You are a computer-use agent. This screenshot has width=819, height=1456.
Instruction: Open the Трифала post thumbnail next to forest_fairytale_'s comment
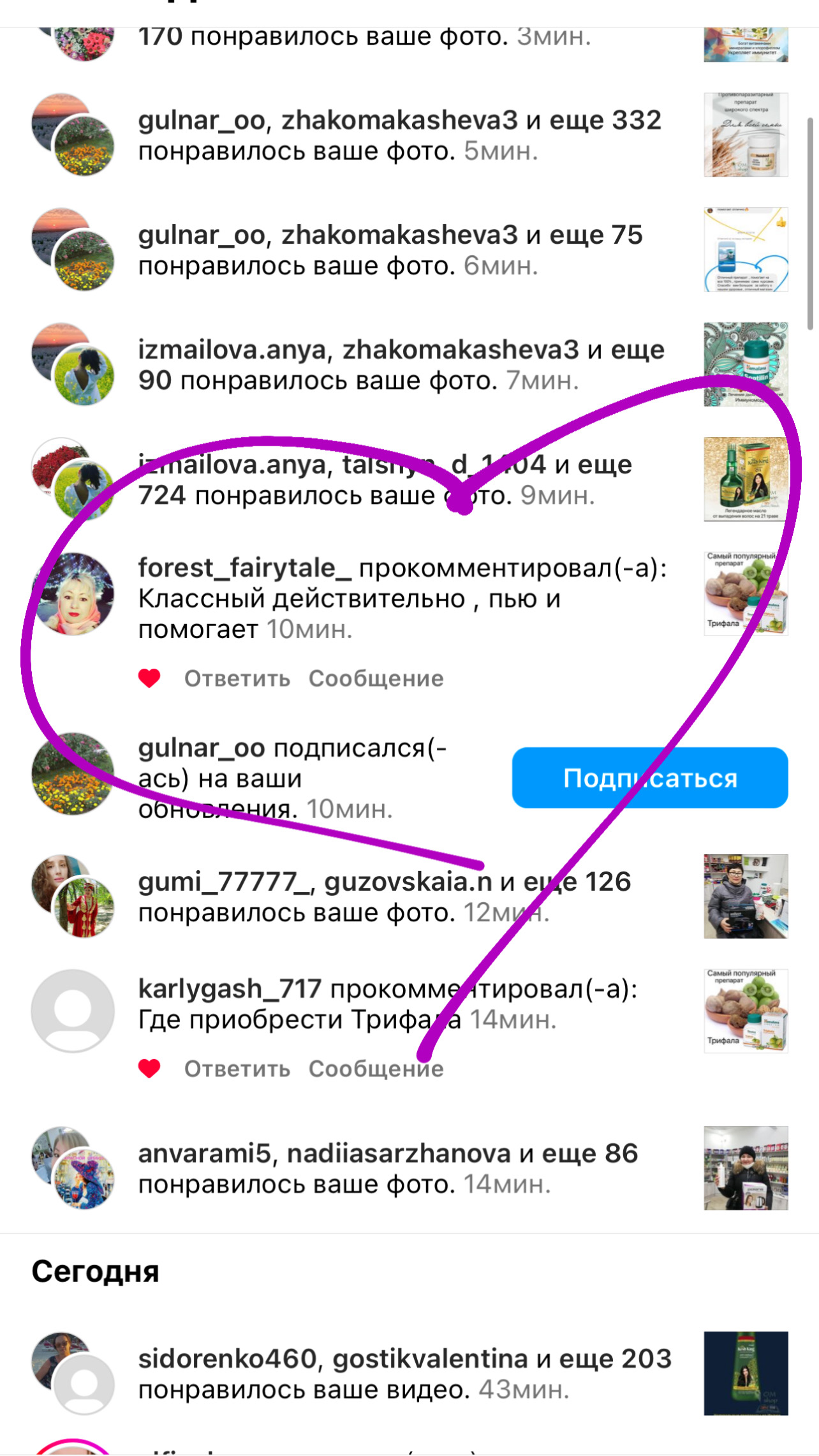click(x=746, y=594)
